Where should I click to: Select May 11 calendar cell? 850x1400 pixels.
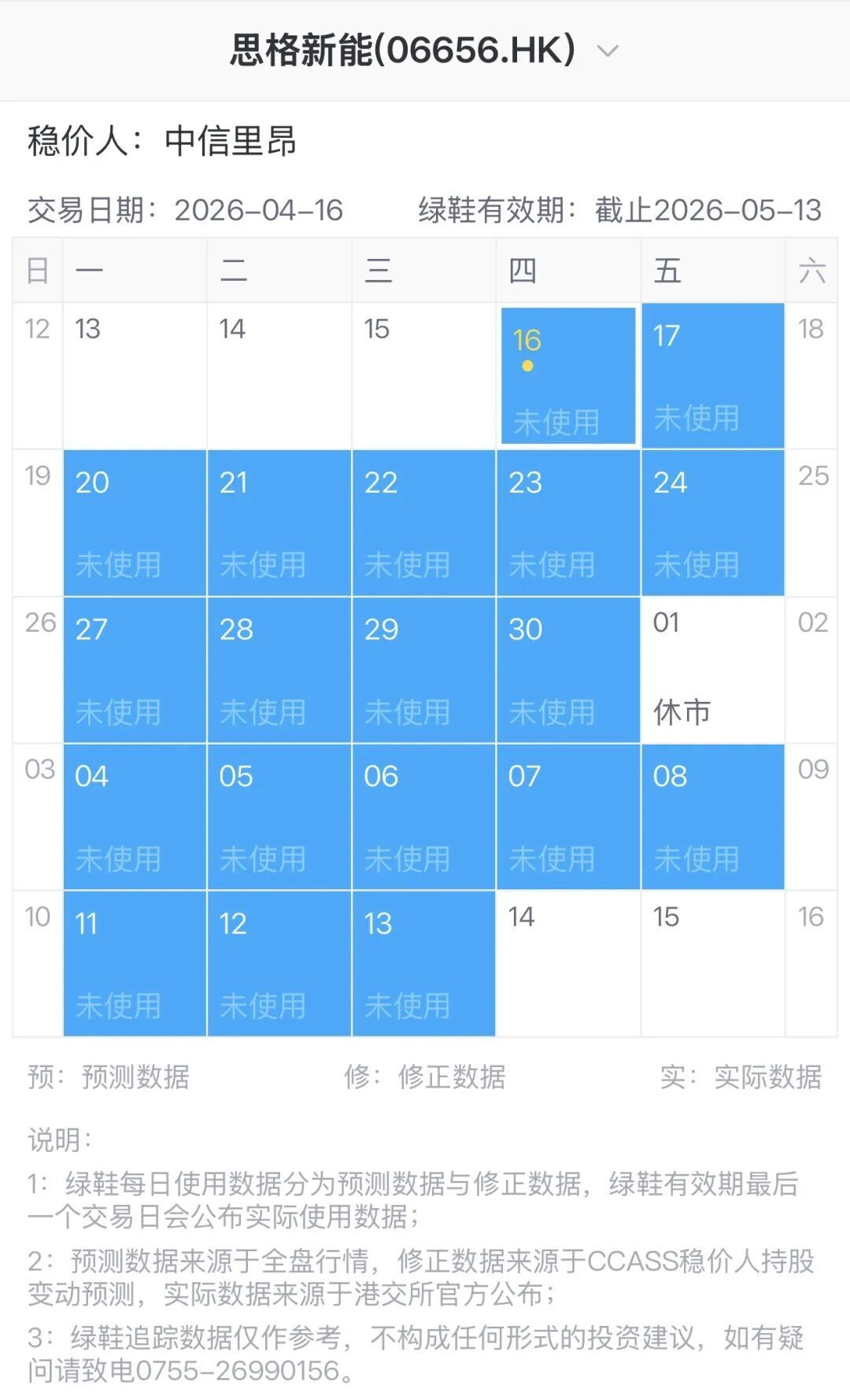coord(135,964)
